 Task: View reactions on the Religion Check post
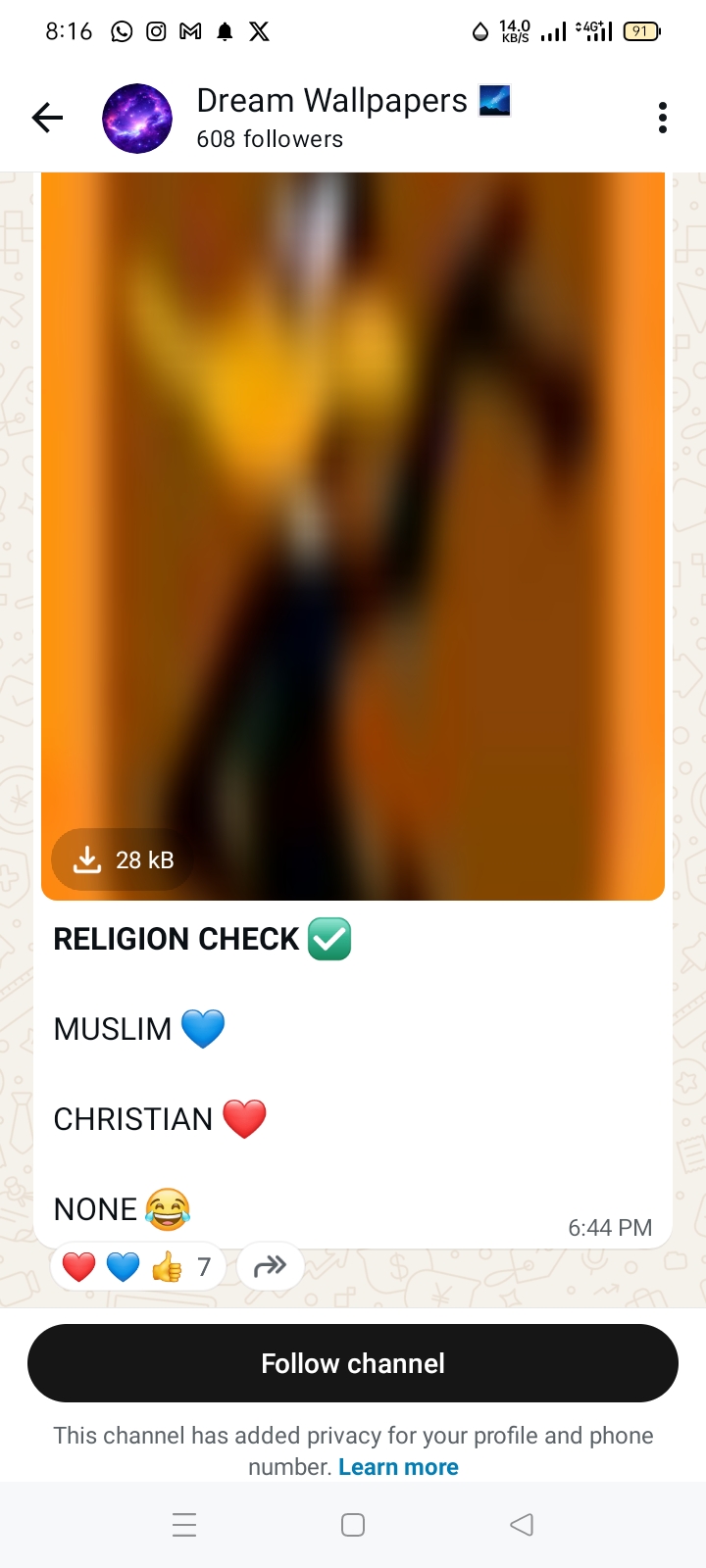coord(137,1267)
